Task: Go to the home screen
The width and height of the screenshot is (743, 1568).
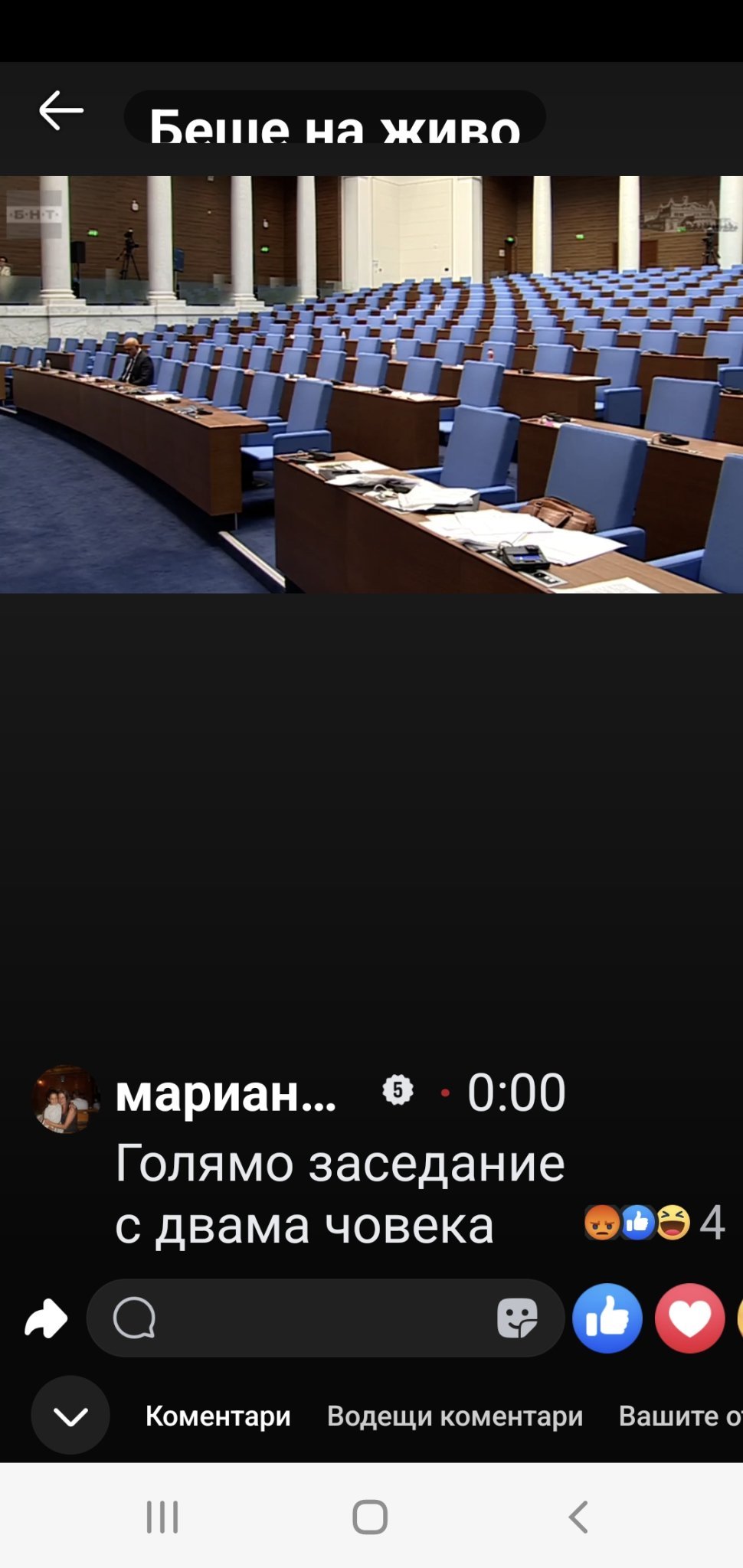Action: point(370,1517)
